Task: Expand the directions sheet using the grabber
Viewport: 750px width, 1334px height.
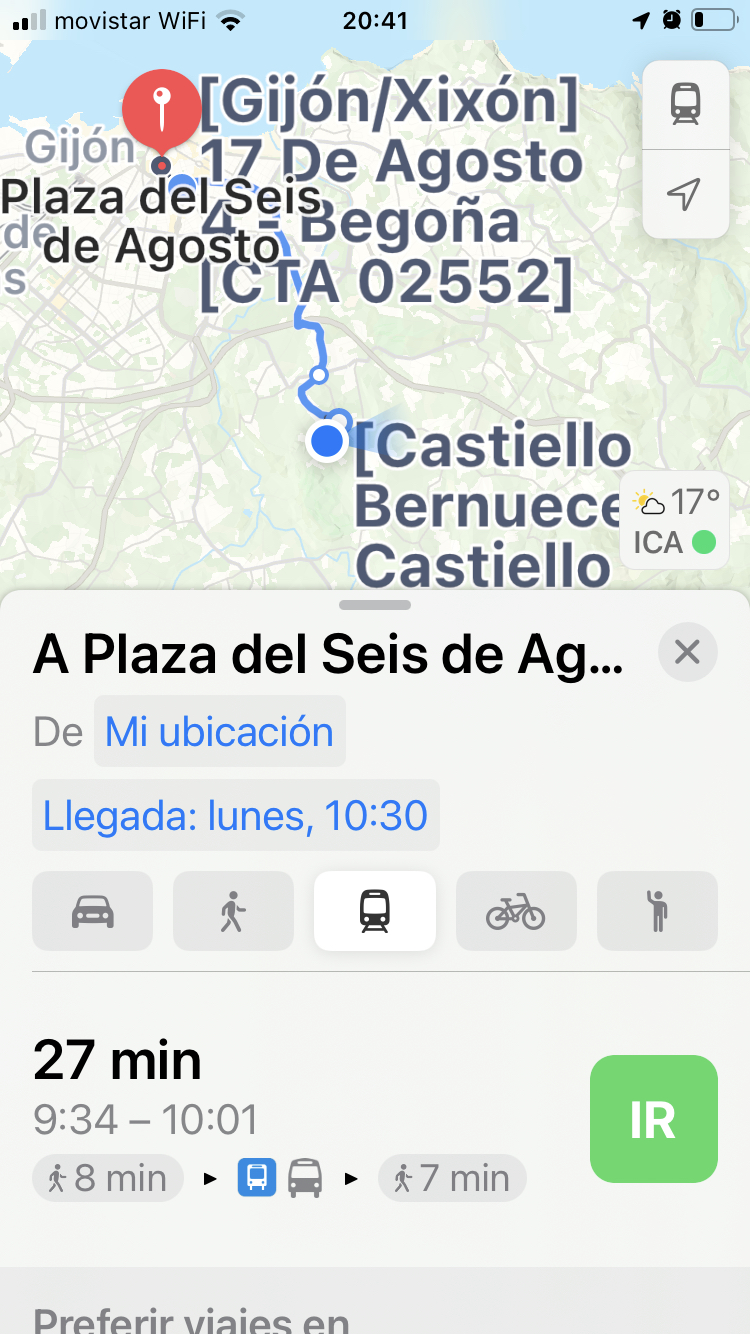Action: pyautogui.click(x=375, y=605)
